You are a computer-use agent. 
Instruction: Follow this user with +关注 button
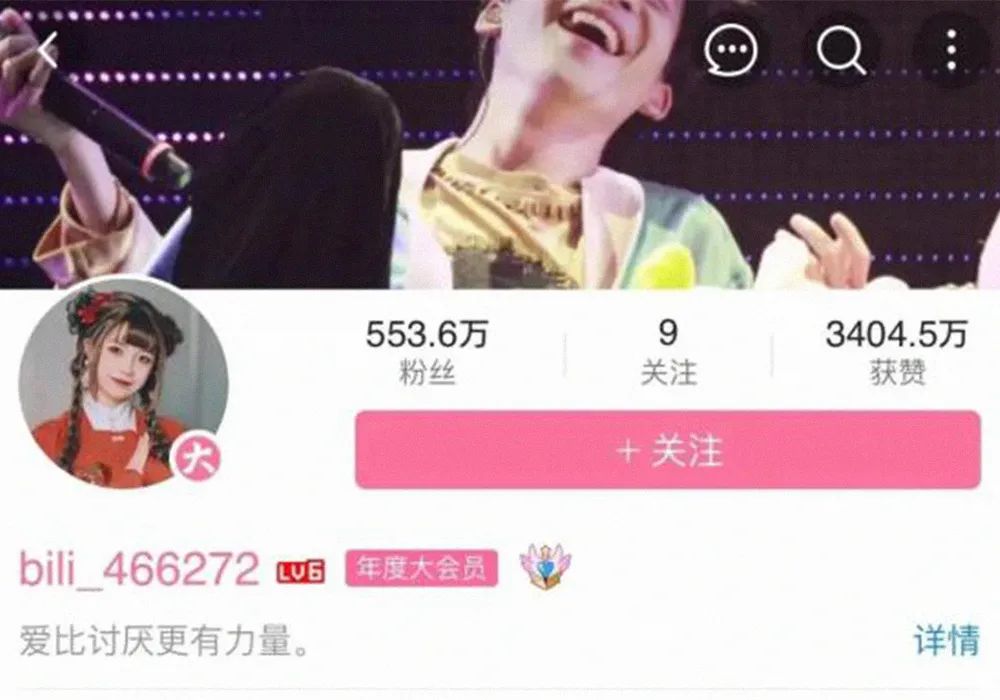coord(667,450)
